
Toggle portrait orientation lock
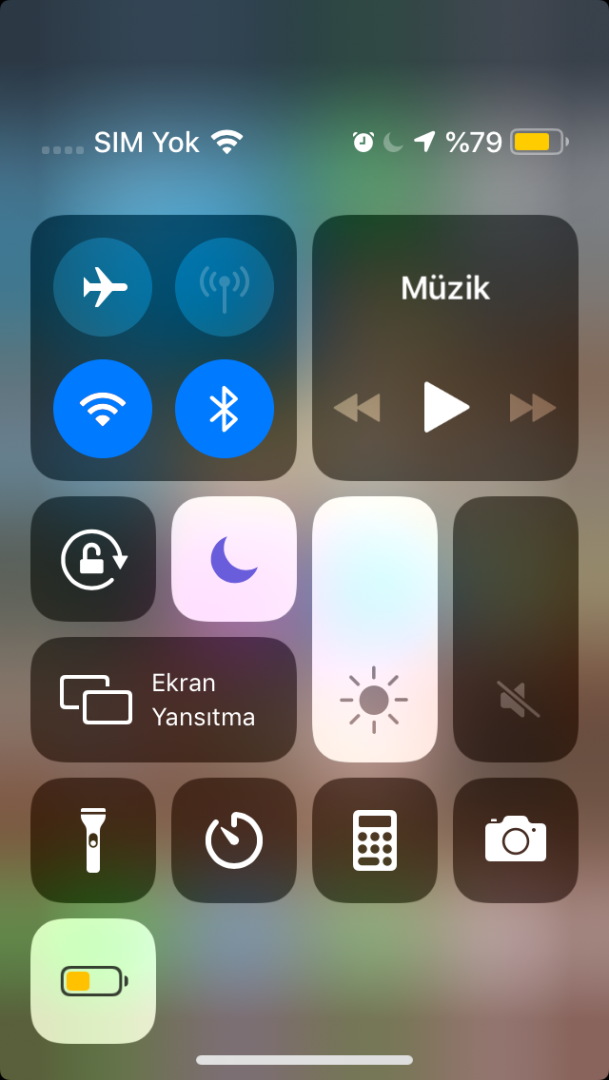coord(94,559)
